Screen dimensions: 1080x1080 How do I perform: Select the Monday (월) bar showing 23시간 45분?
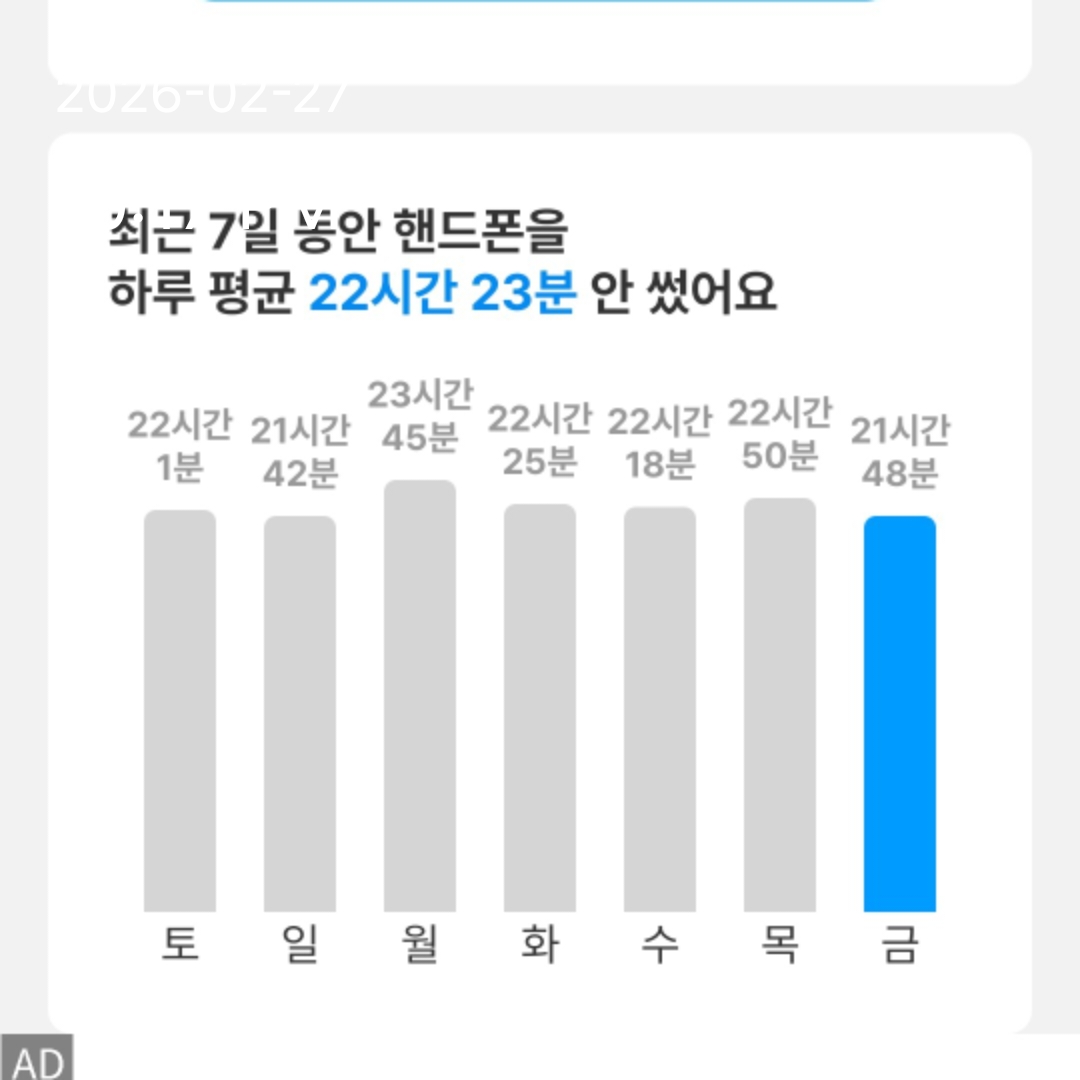tap(419, 696)
